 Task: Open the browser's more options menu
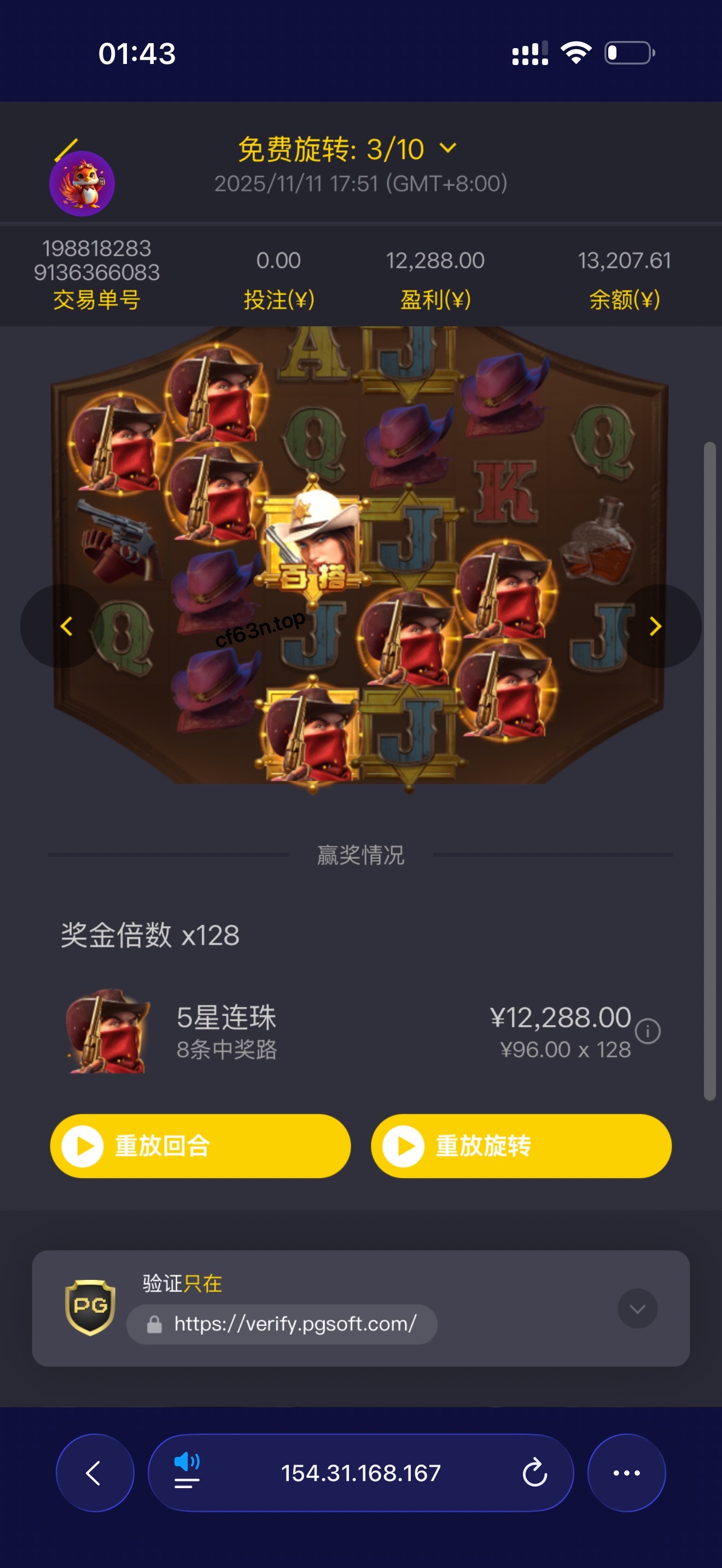626,1473
